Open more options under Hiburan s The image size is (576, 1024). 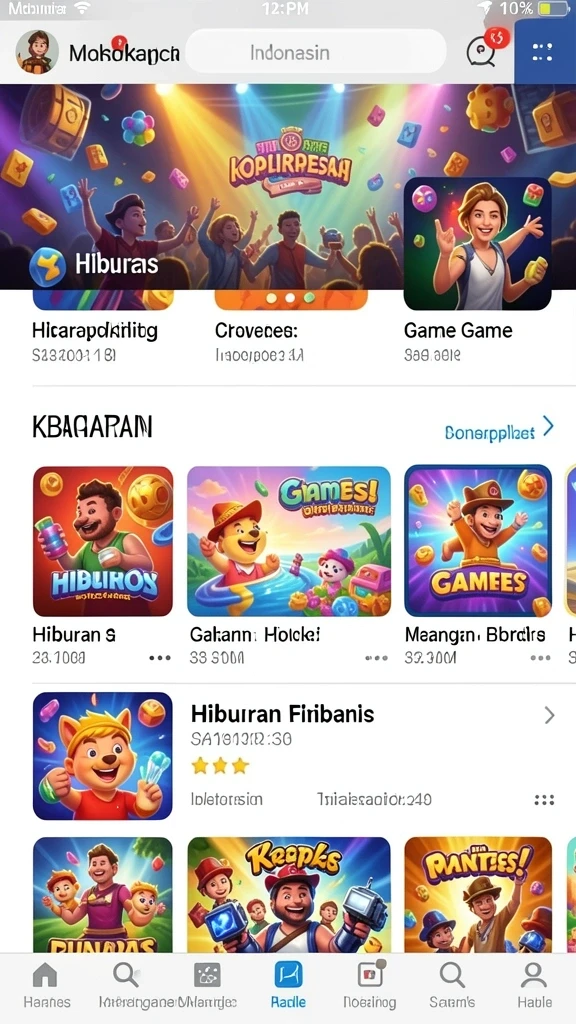tap(160, 658)
